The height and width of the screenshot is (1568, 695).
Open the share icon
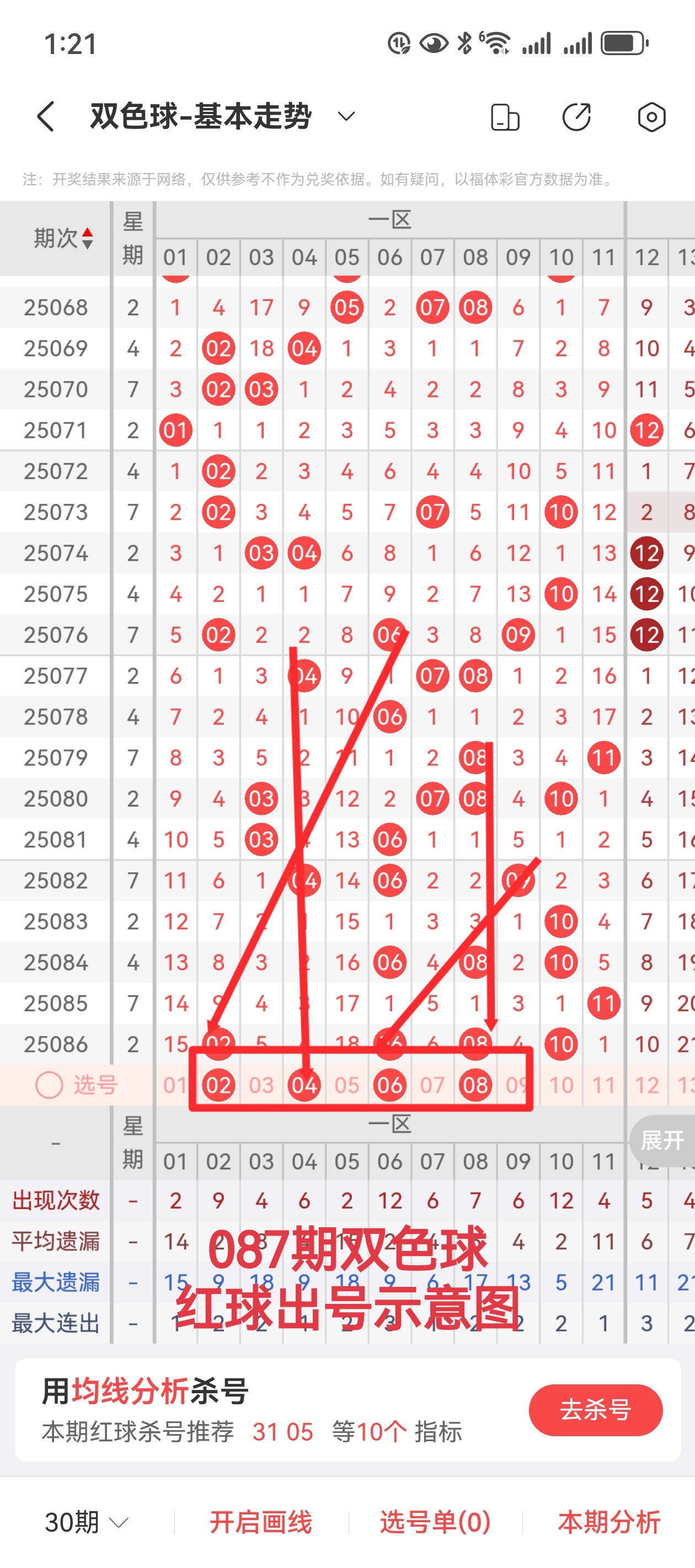tap(578, 116)
